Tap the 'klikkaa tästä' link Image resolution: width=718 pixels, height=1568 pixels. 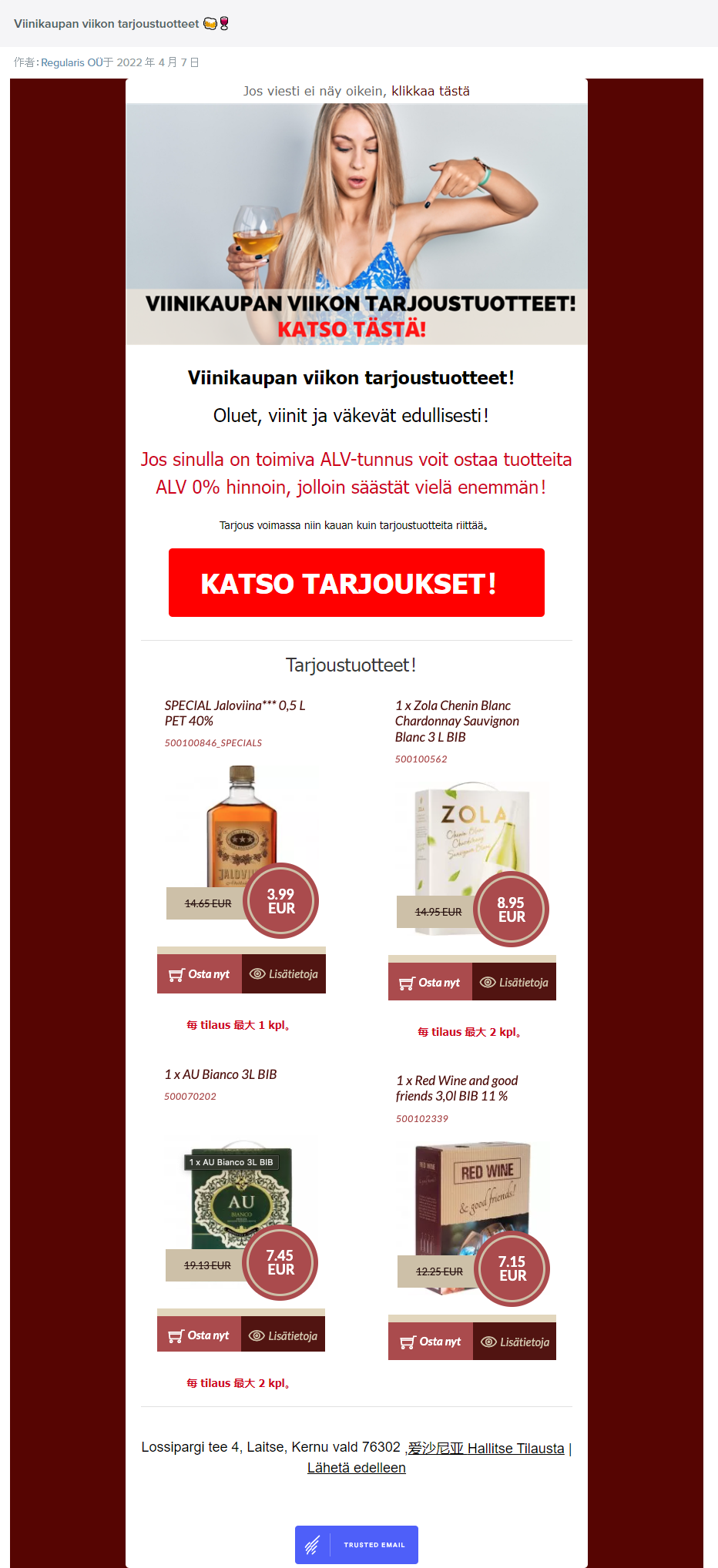click(x=430, y=91)
